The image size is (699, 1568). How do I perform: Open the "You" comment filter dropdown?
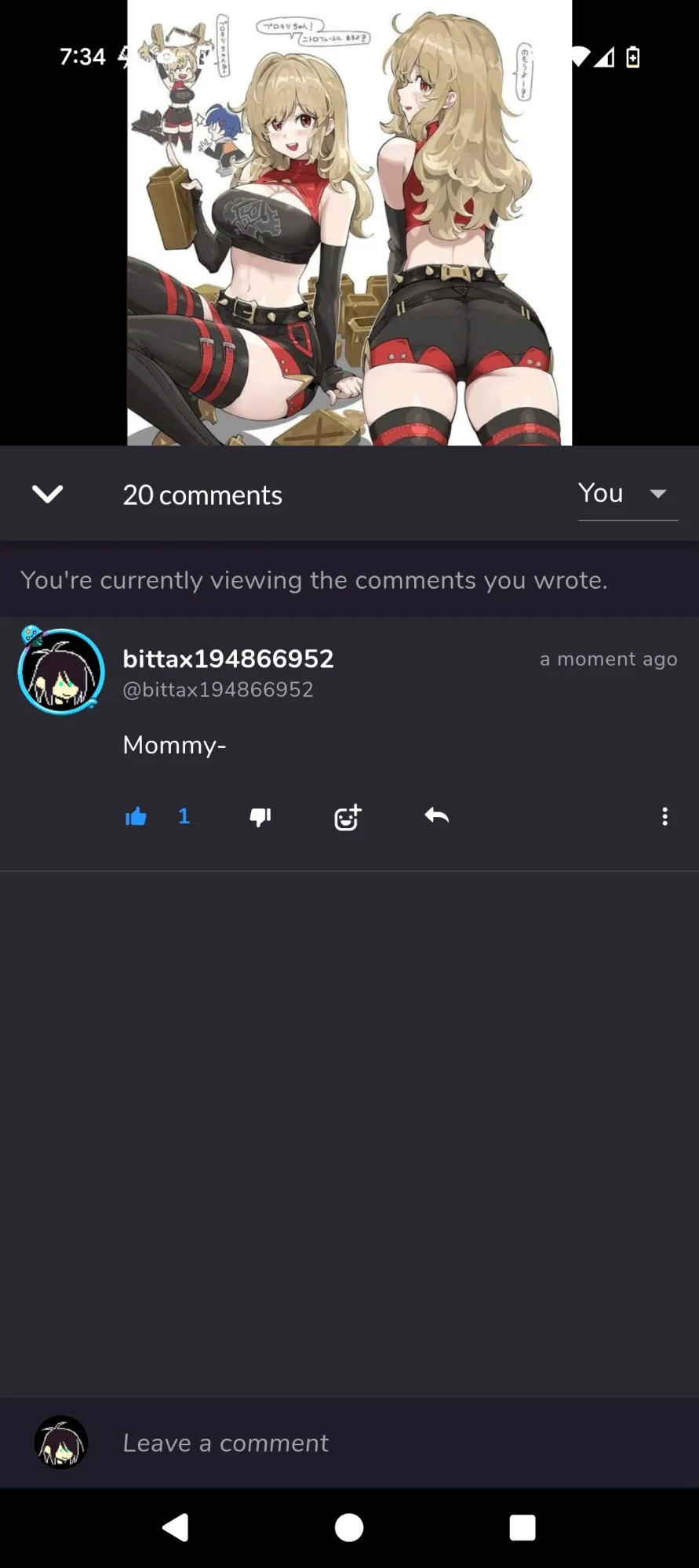click(628, 494)
